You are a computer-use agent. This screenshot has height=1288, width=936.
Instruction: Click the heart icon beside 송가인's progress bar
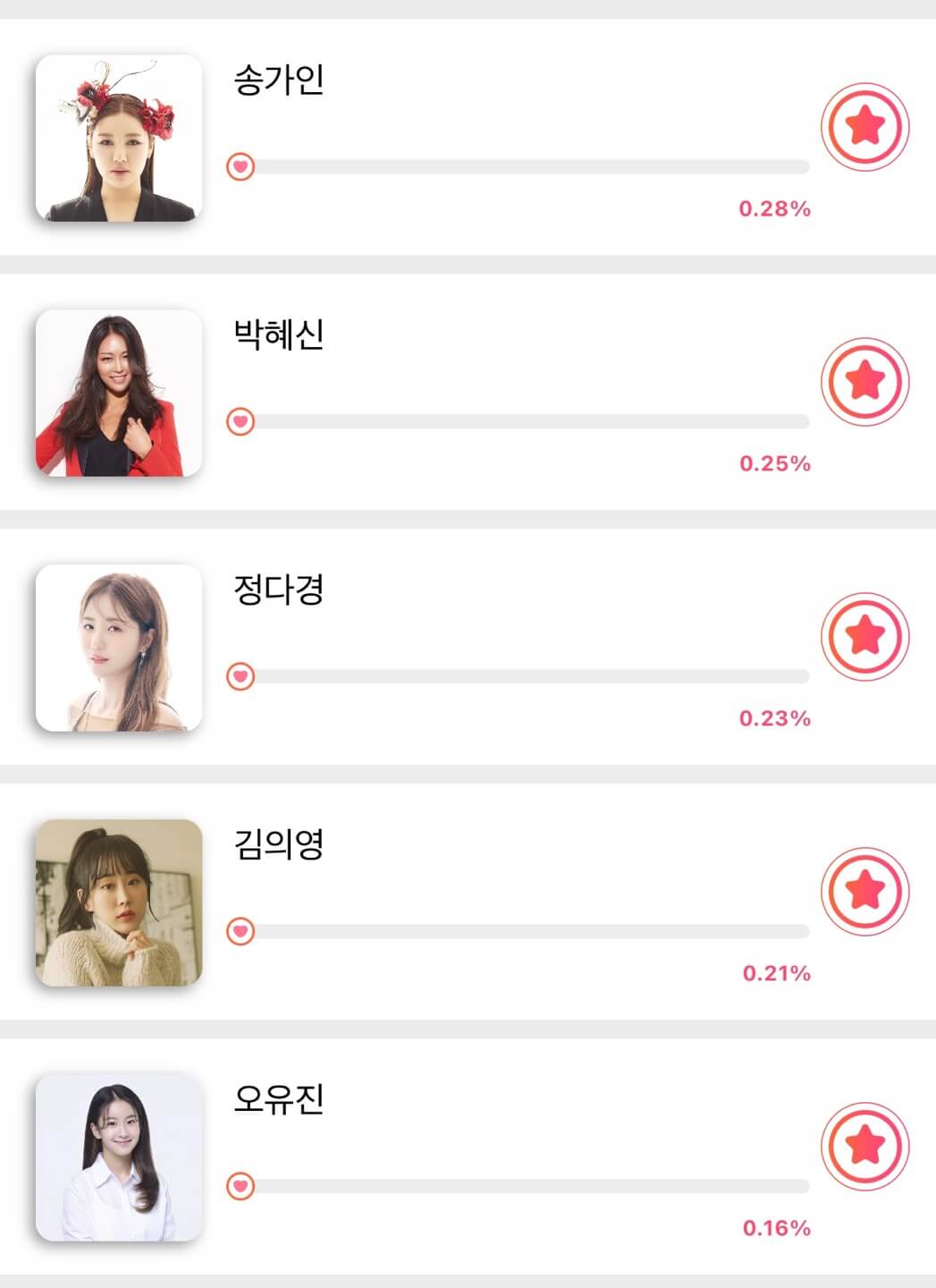[240, 165]
